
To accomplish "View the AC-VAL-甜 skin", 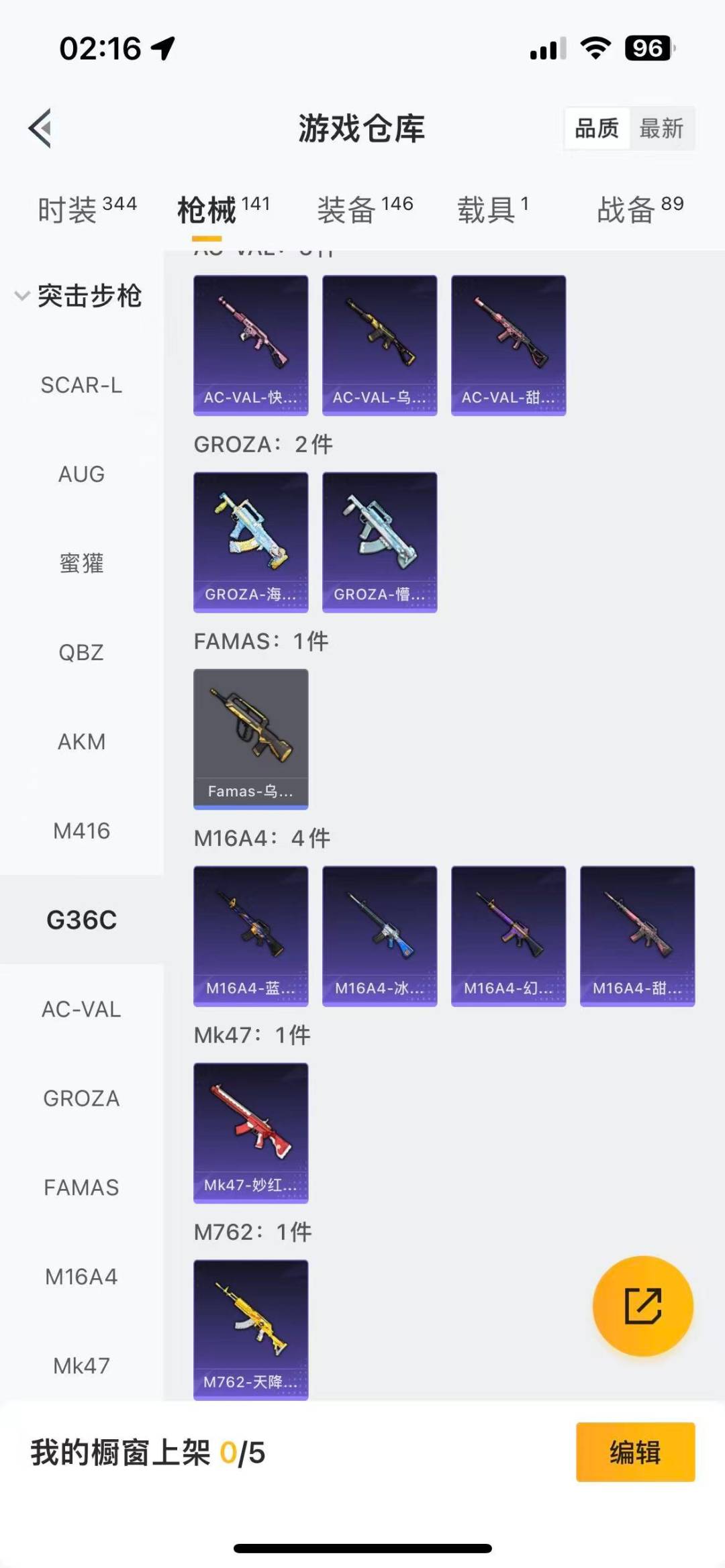I will tap(508, 345).
